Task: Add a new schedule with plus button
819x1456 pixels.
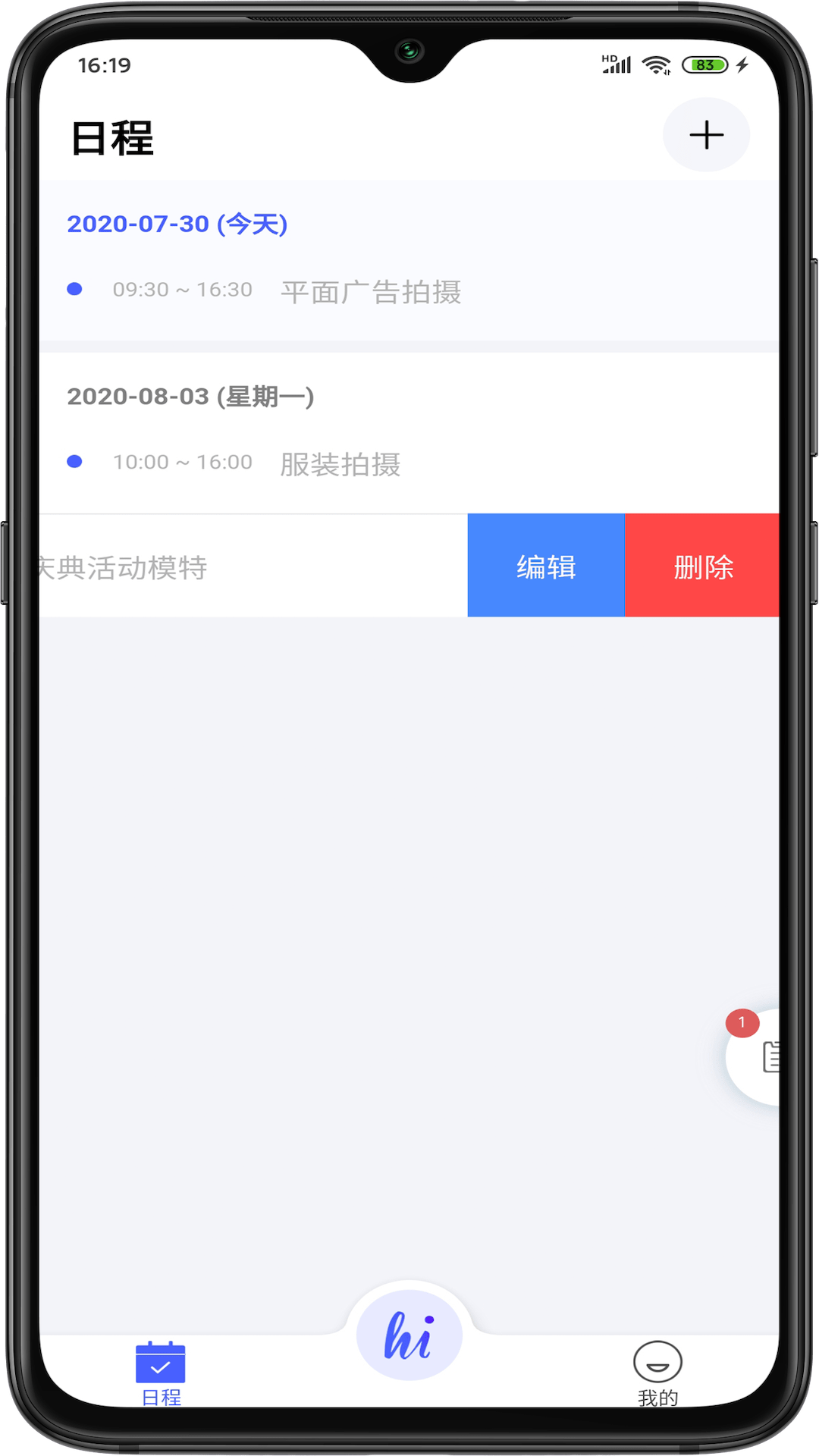Action: point(706,135)
